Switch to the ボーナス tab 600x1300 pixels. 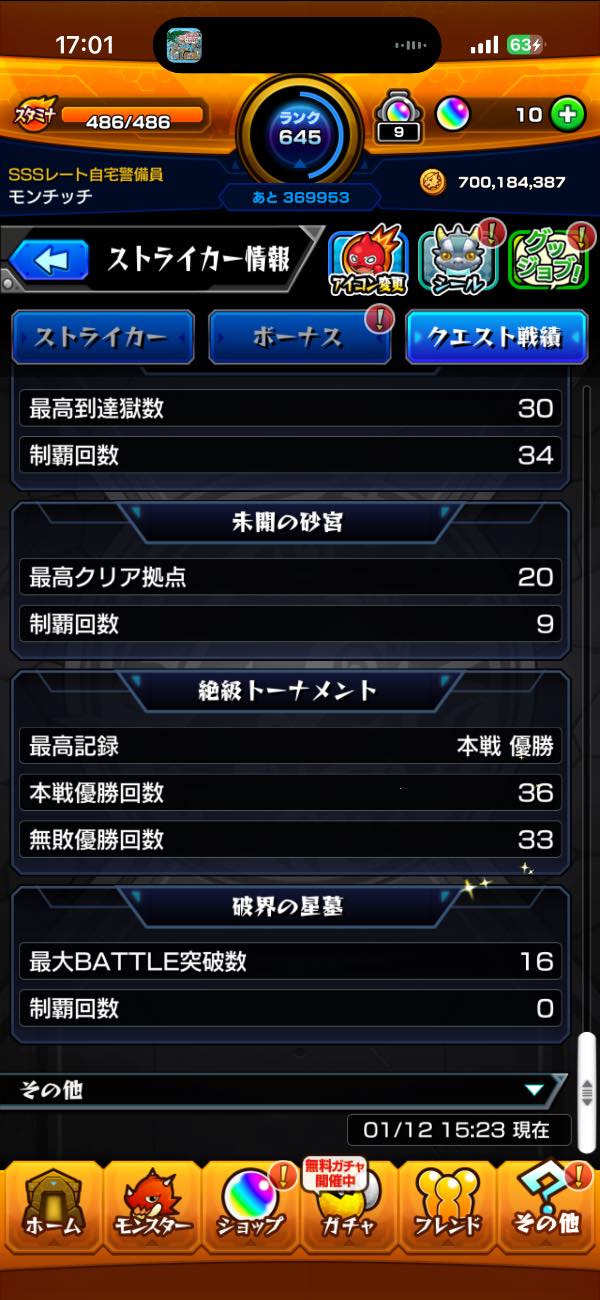point(299,337)
